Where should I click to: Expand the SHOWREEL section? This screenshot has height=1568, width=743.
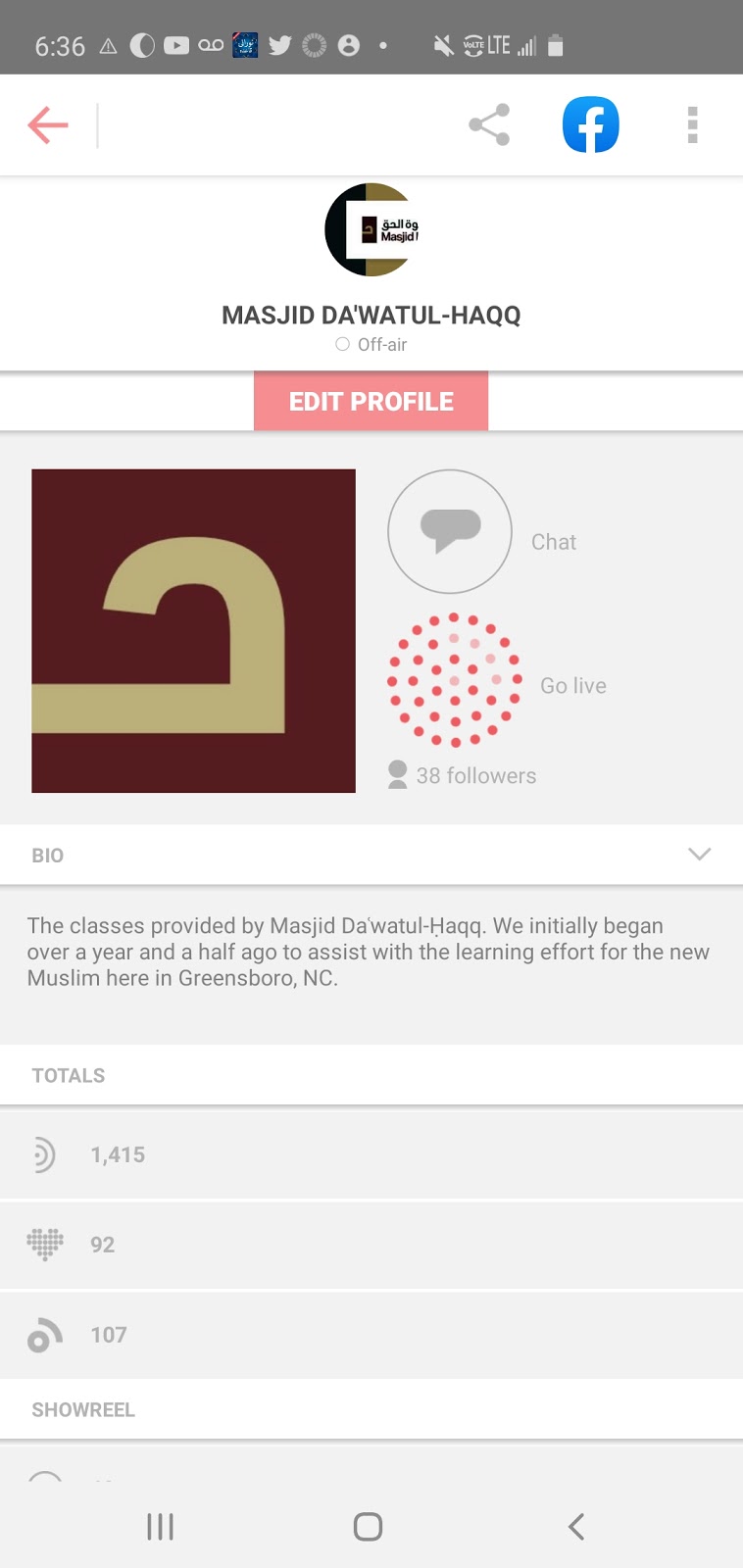pyautogui.click(x=83, y=1409)
